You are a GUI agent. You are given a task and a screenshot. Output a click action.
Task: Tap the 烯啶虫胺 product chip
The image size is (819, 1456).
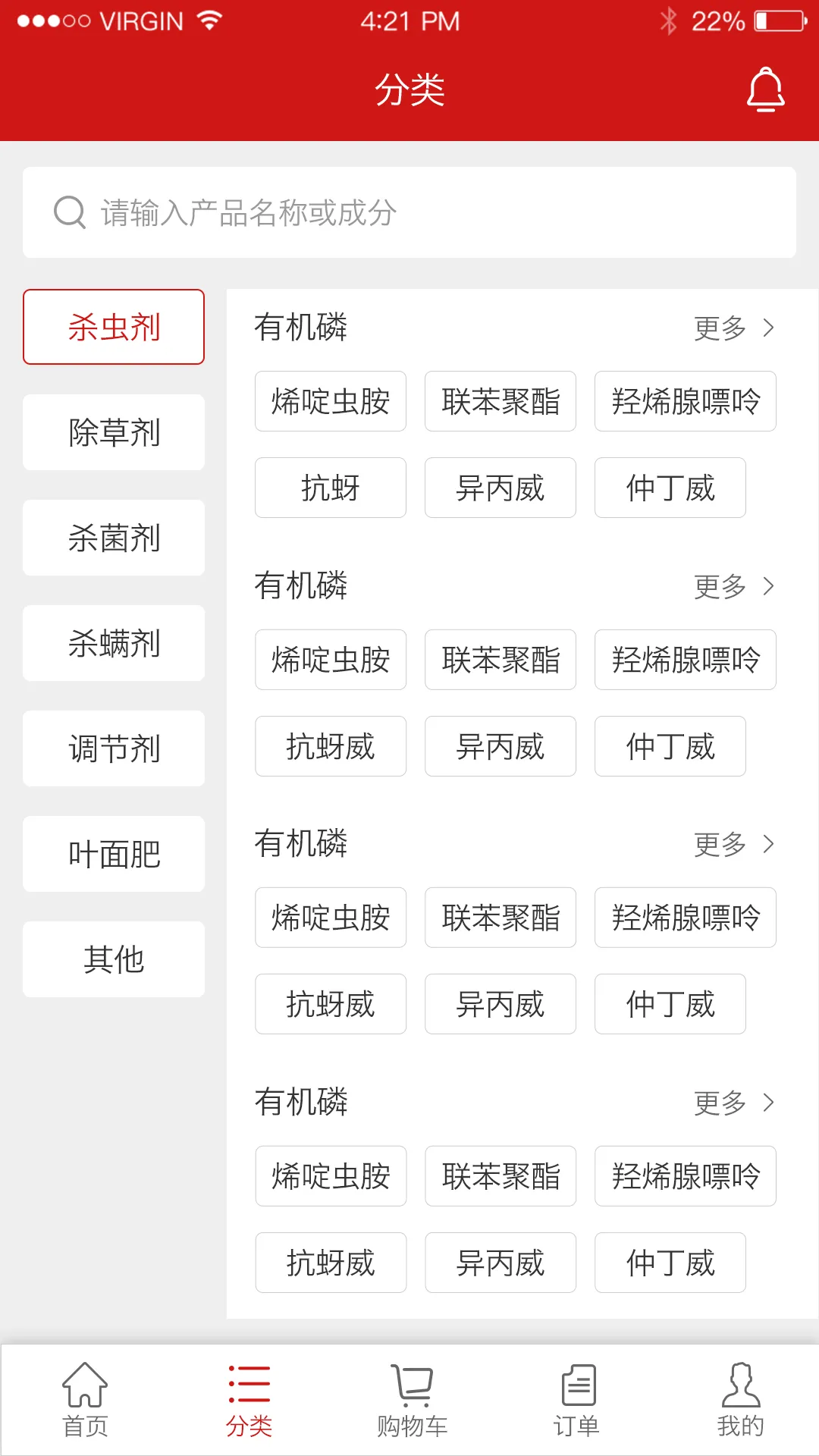pos(330,402)
